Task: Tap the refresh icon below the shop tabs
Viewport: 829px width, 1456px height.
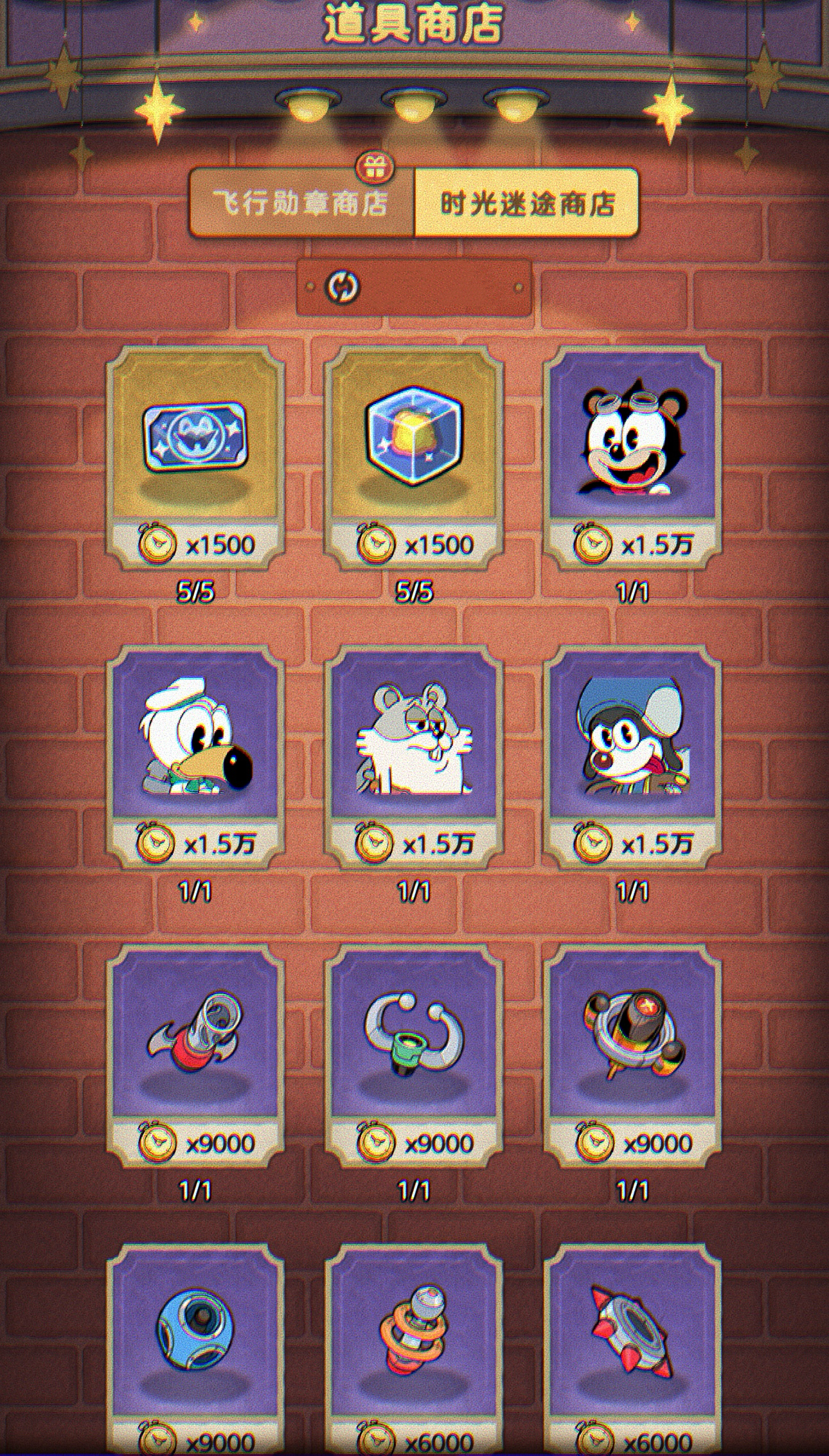Action: pyautogui.click(x=343, y=287)
